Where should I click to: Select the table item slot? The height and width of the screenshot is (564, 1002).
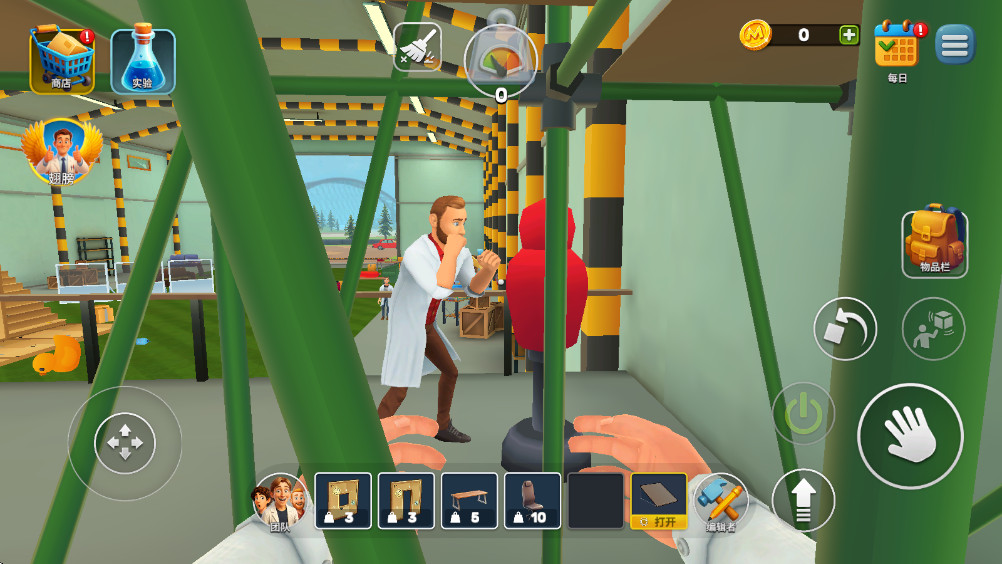tap(469, 500)
